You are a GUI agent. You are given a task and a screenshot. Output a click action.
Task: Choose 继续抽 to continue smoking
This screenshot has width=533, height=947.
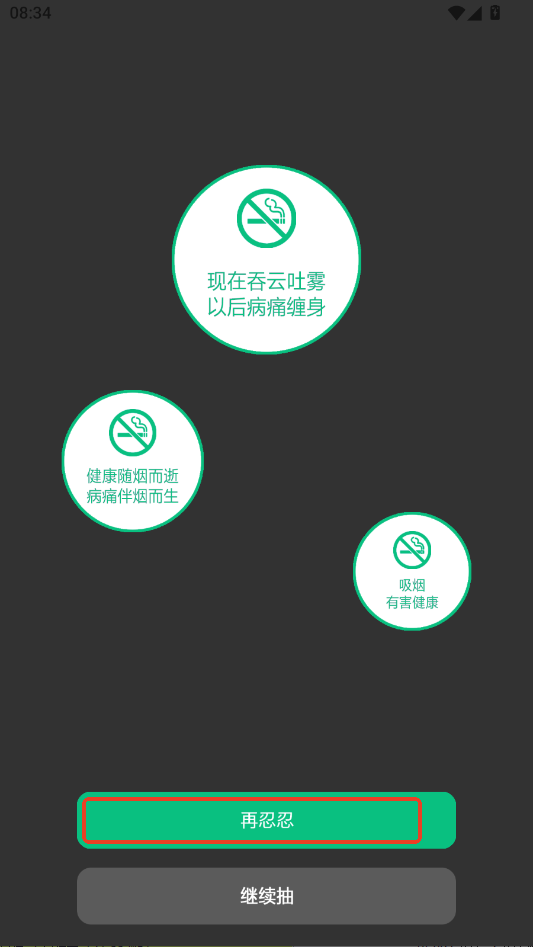pos(266,896)
